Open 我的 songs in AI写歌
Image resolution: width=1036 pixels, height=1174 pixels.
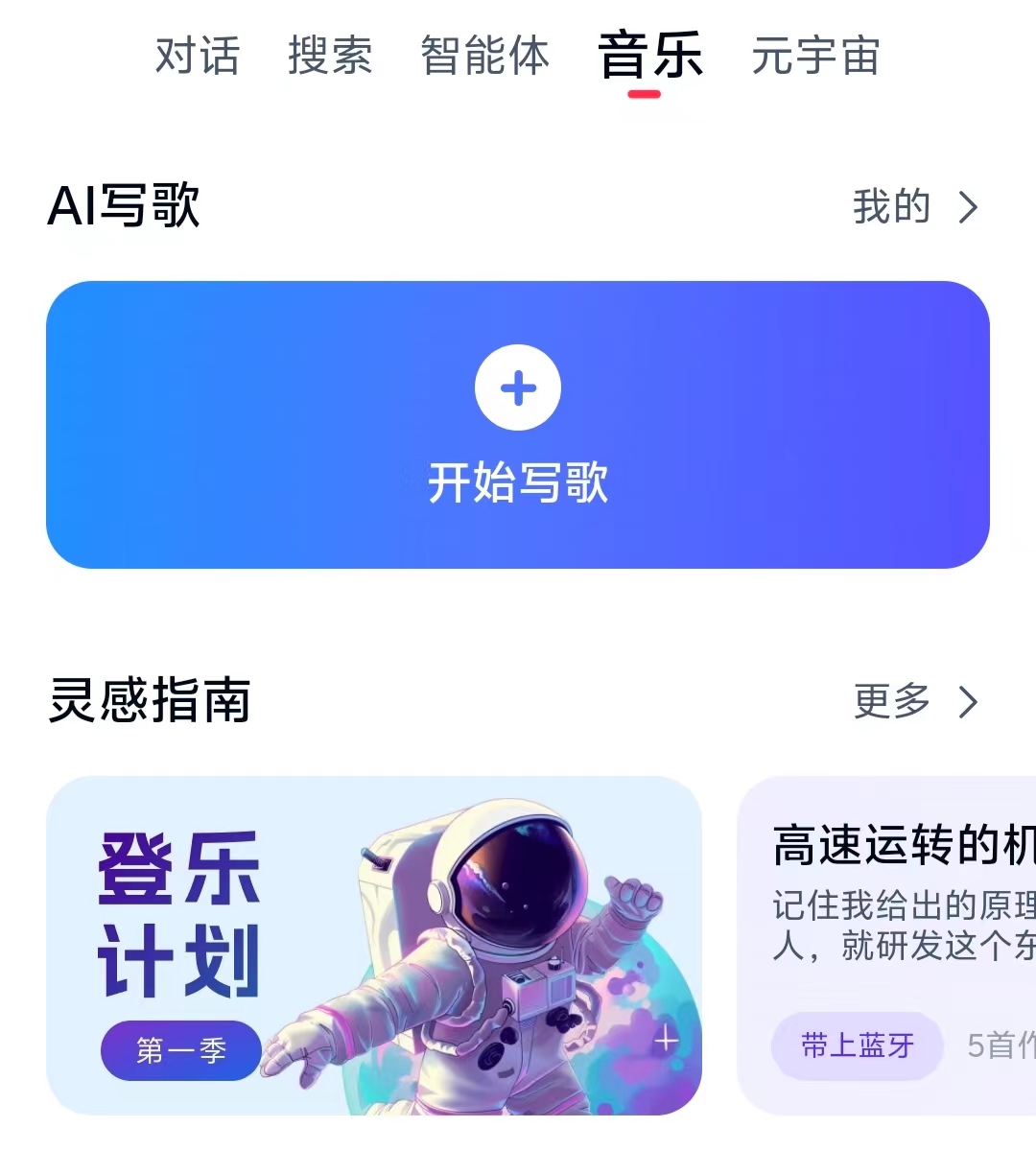[x=914, y=207]
